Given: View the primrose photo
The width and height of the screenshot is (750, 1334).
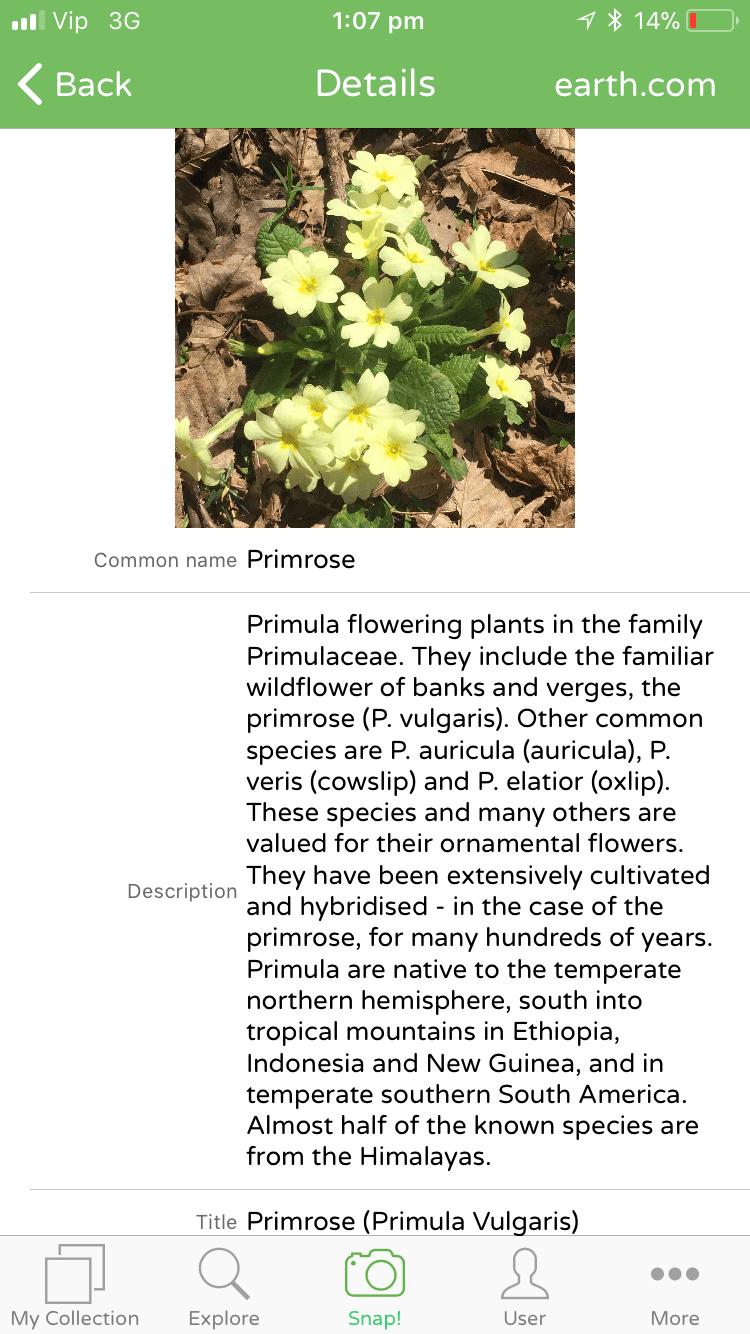Looking at the screenshot, I should tap(375, 328).
